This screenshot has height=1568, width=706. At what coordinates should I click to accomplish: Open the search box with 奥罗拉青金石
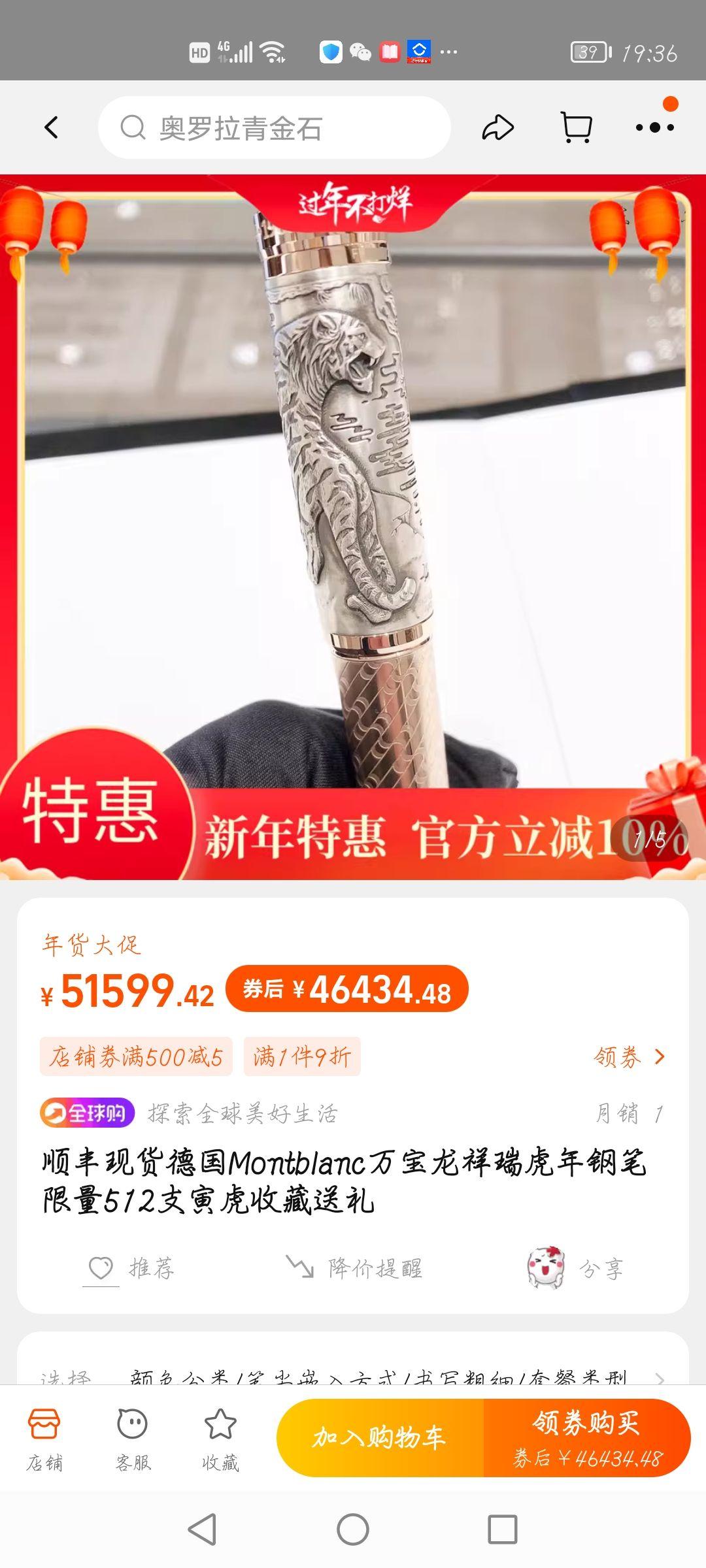click(x=275, y=127)
